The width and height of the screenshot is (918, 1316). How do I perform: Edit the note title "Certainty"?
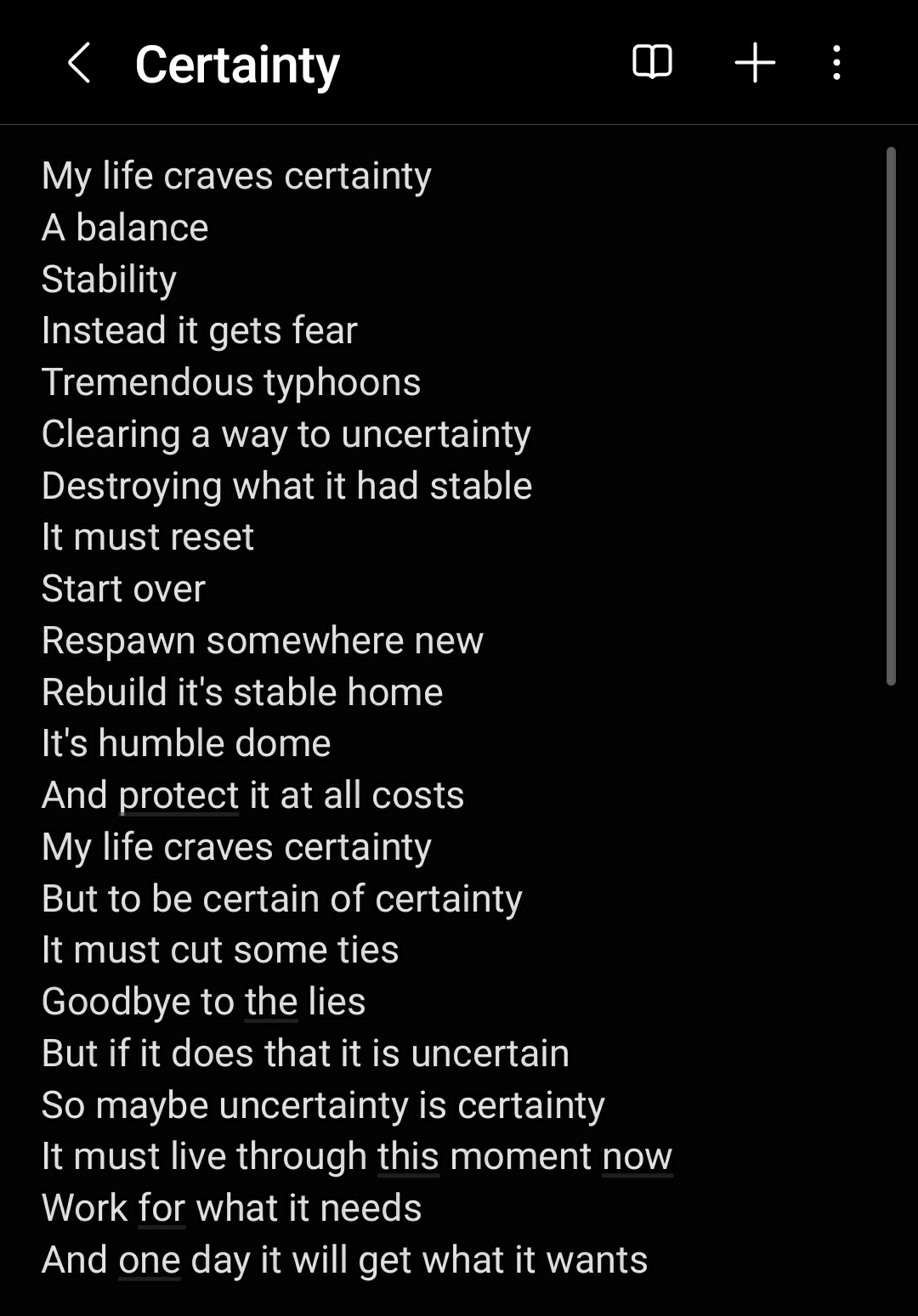(237, 65)
